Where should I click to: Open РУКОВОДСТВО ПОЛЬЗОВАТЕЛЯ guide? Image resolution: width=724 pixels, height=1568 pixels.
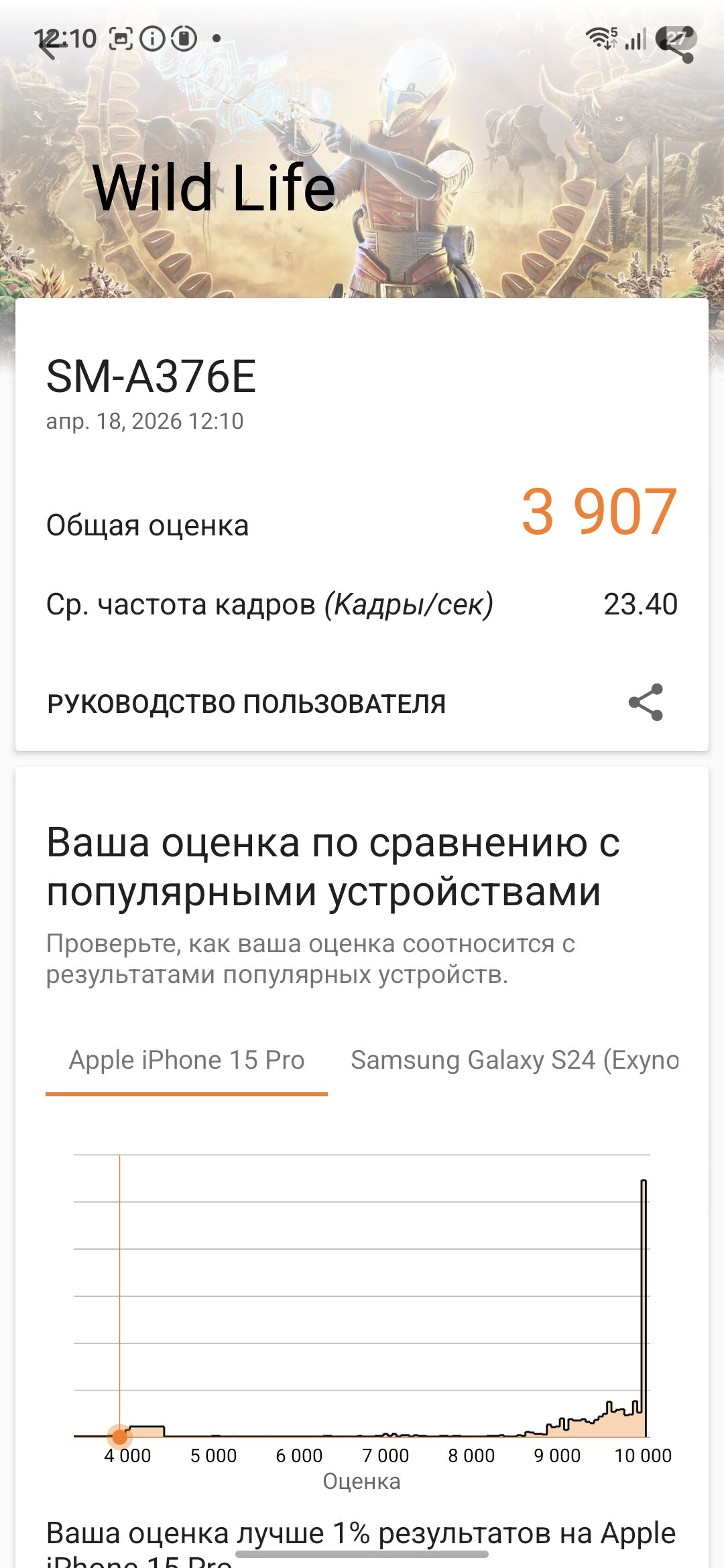[246, 704]
